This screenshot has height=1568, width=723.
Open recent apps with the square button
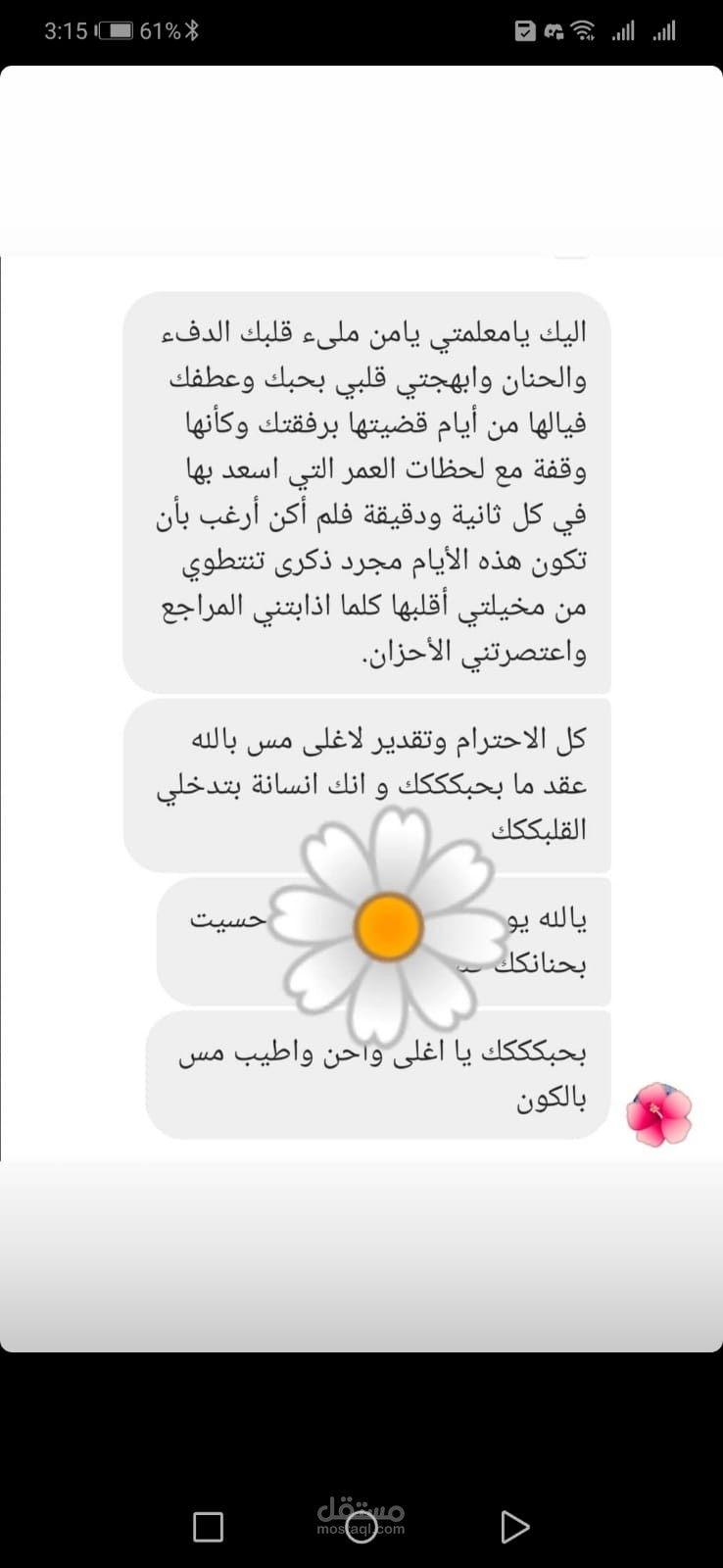point(208,1526)
